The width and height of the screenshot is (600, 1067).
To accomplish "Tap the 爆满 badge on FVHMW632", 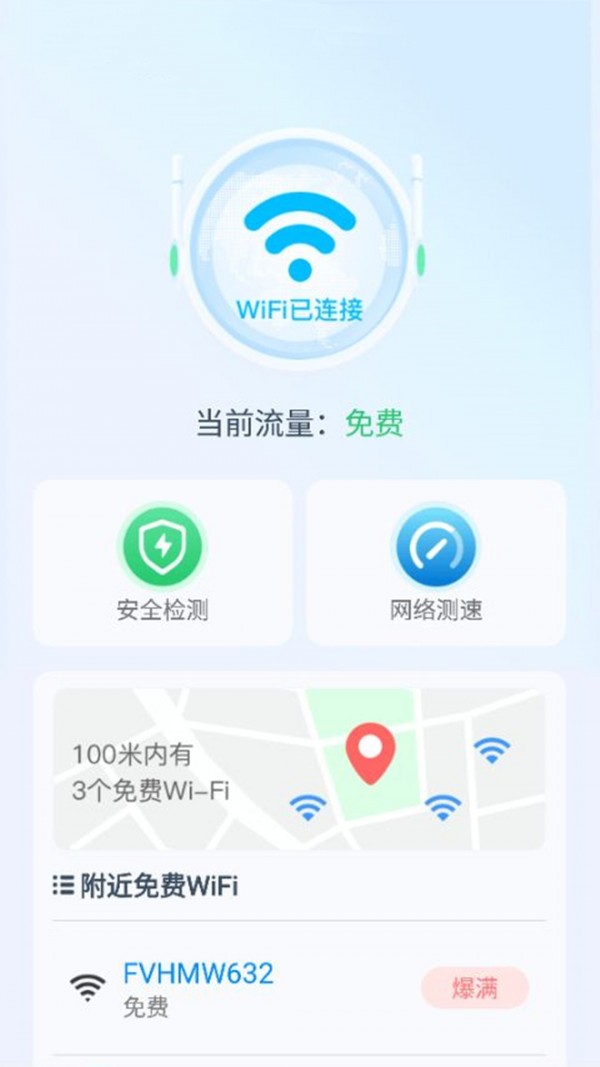I will click(x=475, y=988).
